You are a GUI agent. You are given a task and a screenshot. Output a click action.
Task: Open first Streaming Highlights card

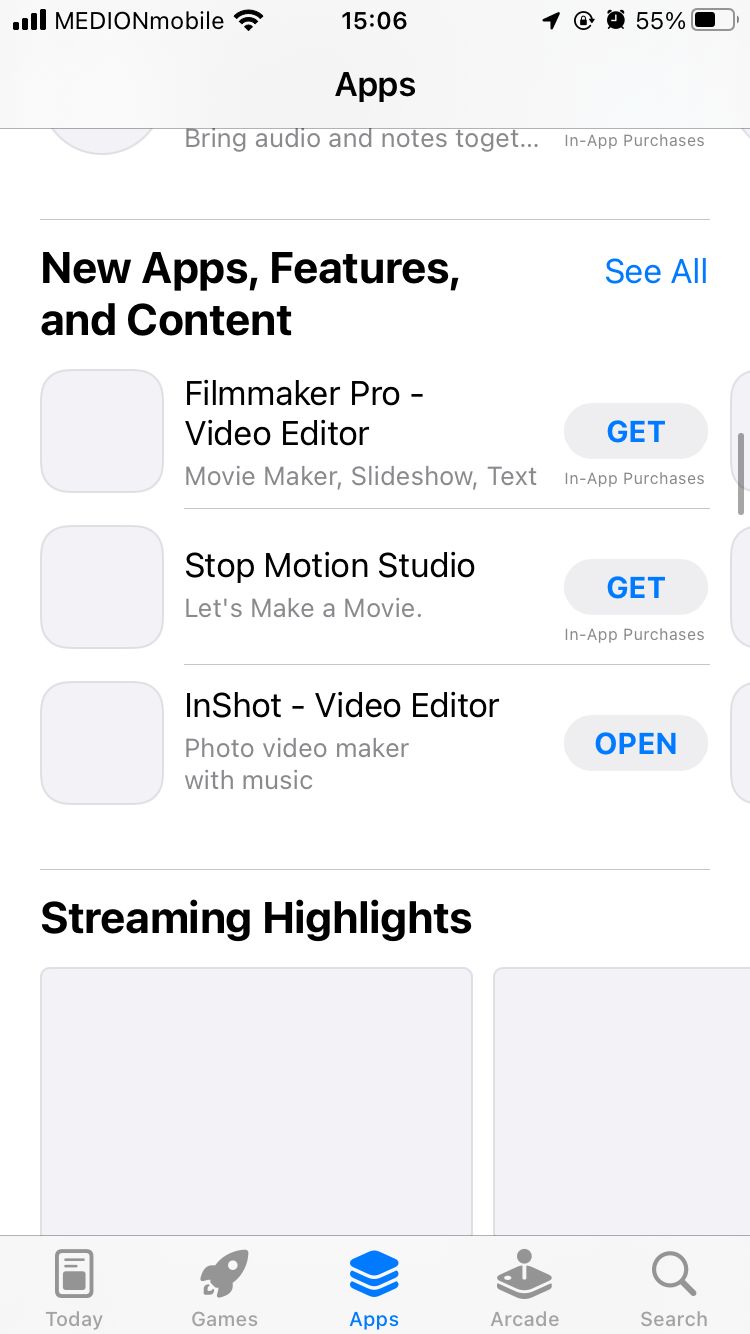click(x=256, y=1100)
